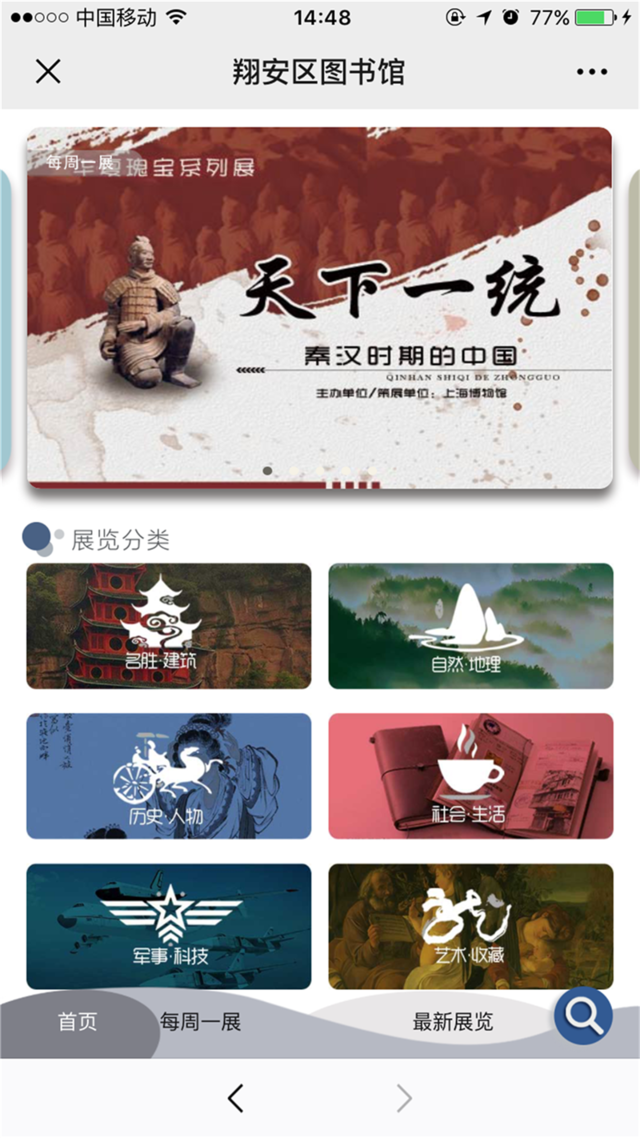Open the 名胜·建筑 category

(x=168, y=626)
